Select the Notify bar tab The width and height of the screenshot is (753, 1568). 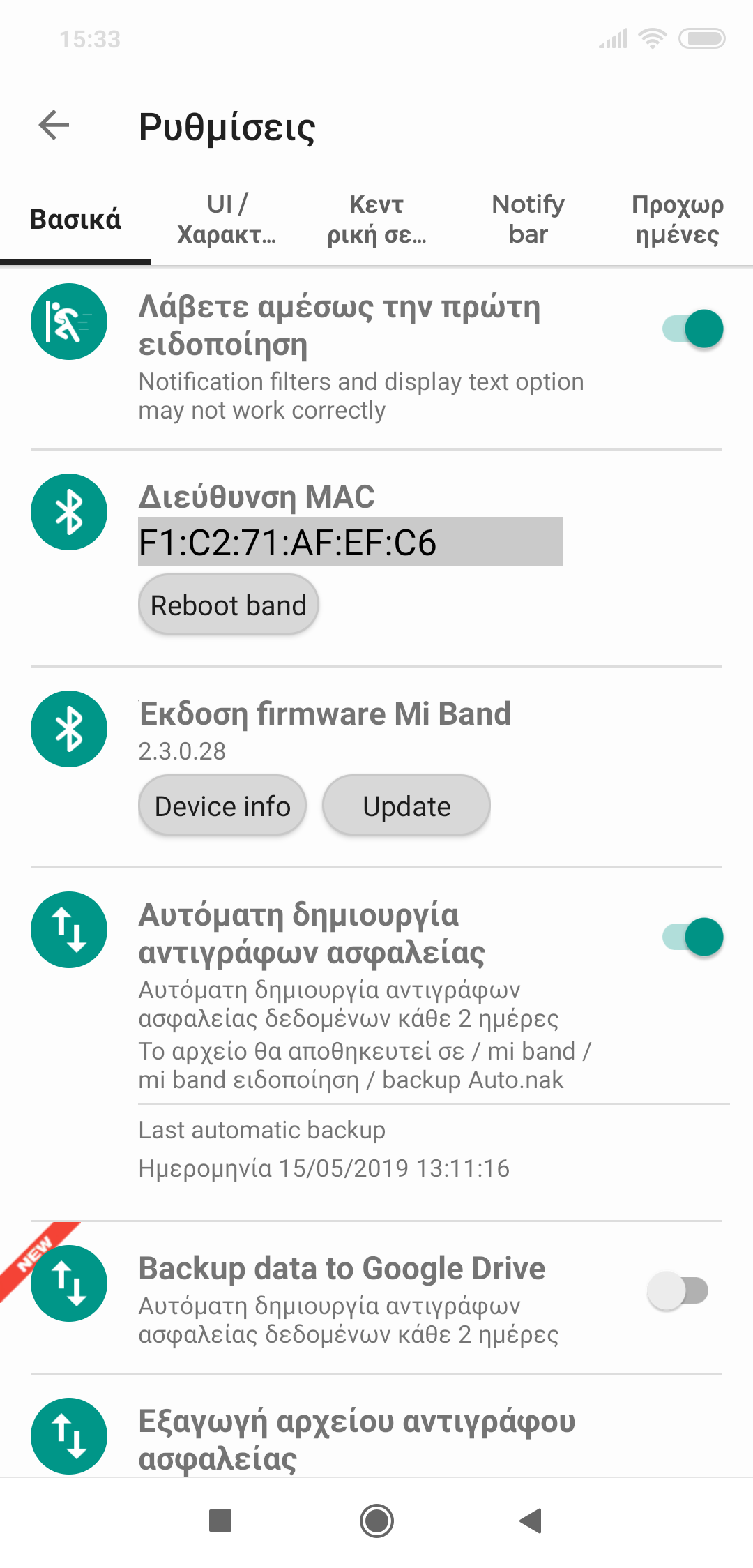528,219
